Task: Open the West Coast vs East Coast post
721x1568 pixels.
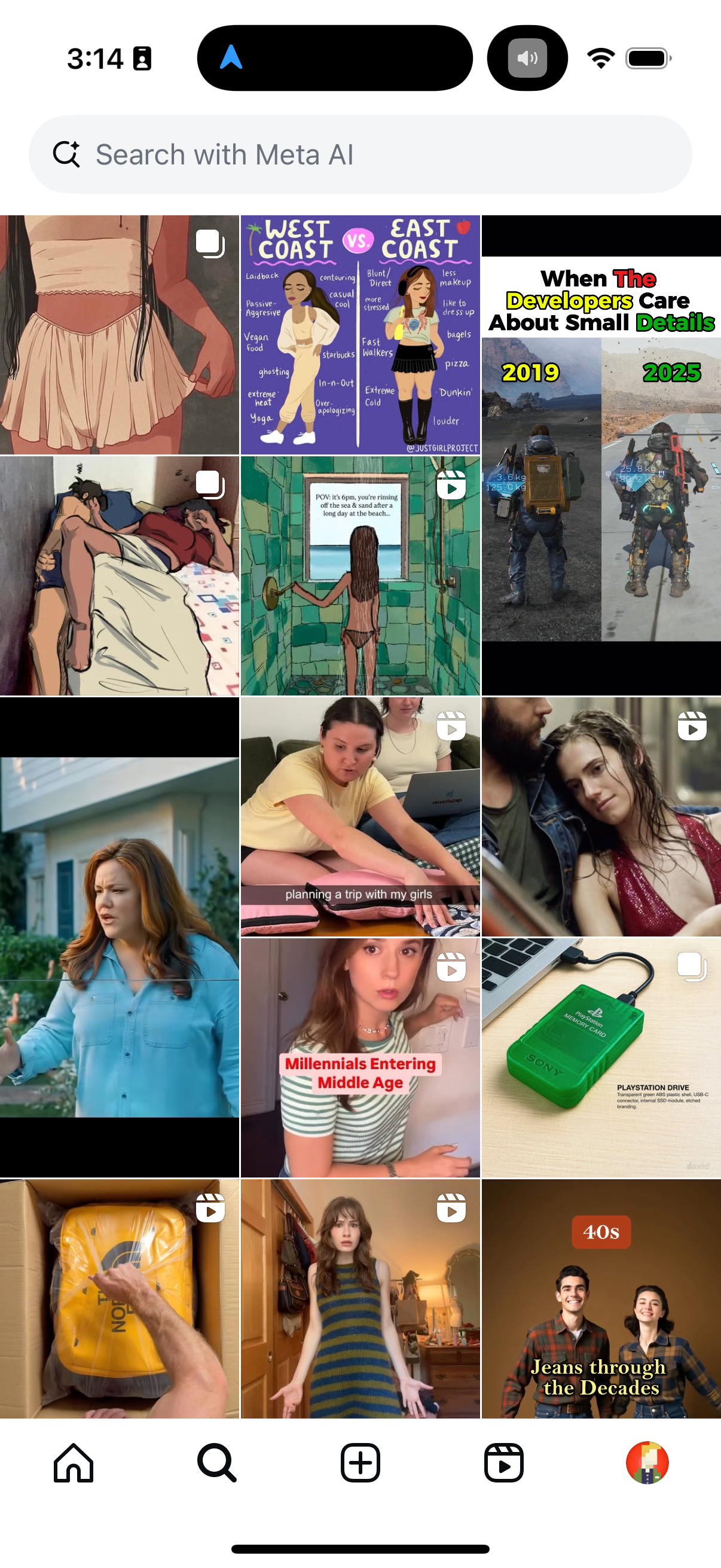Action: coord(360,335)
